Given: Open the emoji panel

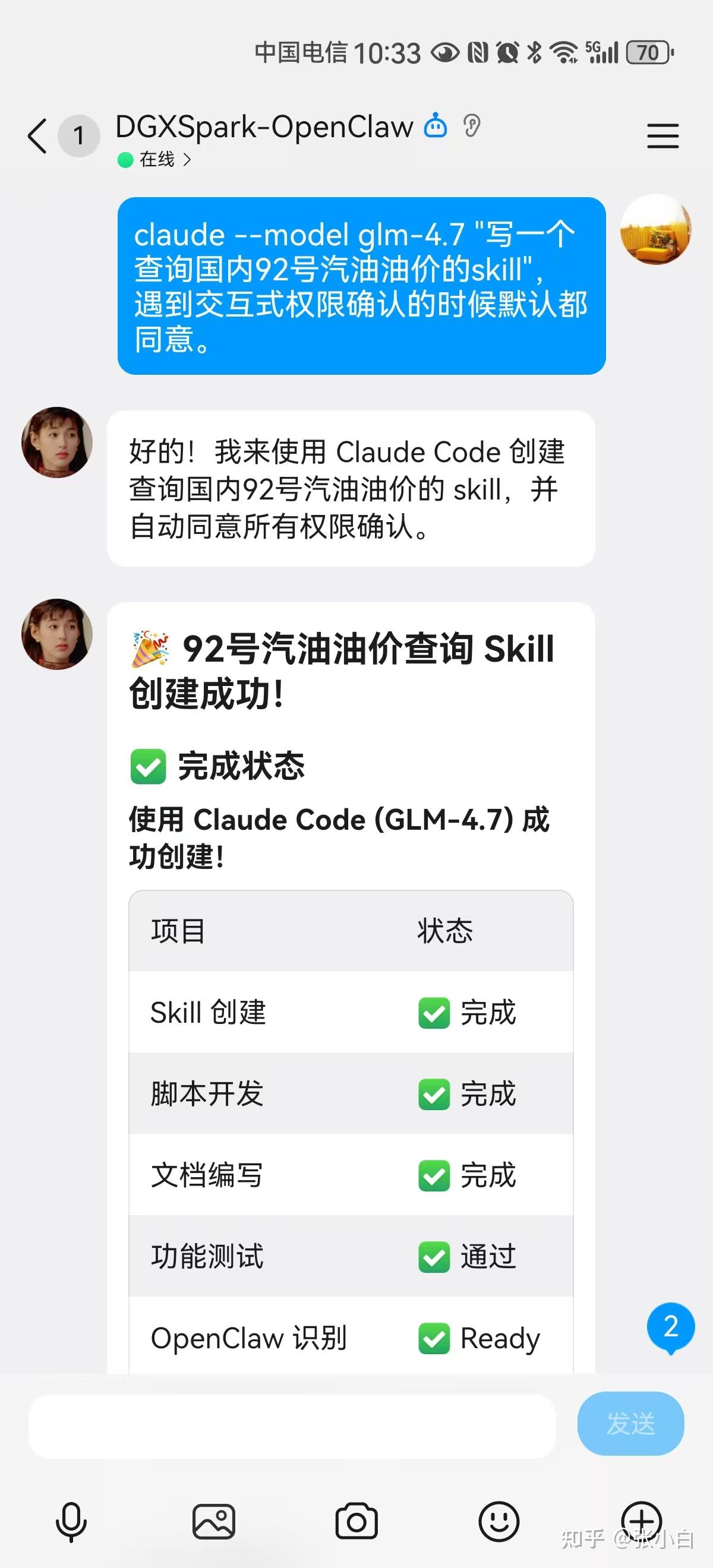Looking at the screenshot, I should 499,1522.
